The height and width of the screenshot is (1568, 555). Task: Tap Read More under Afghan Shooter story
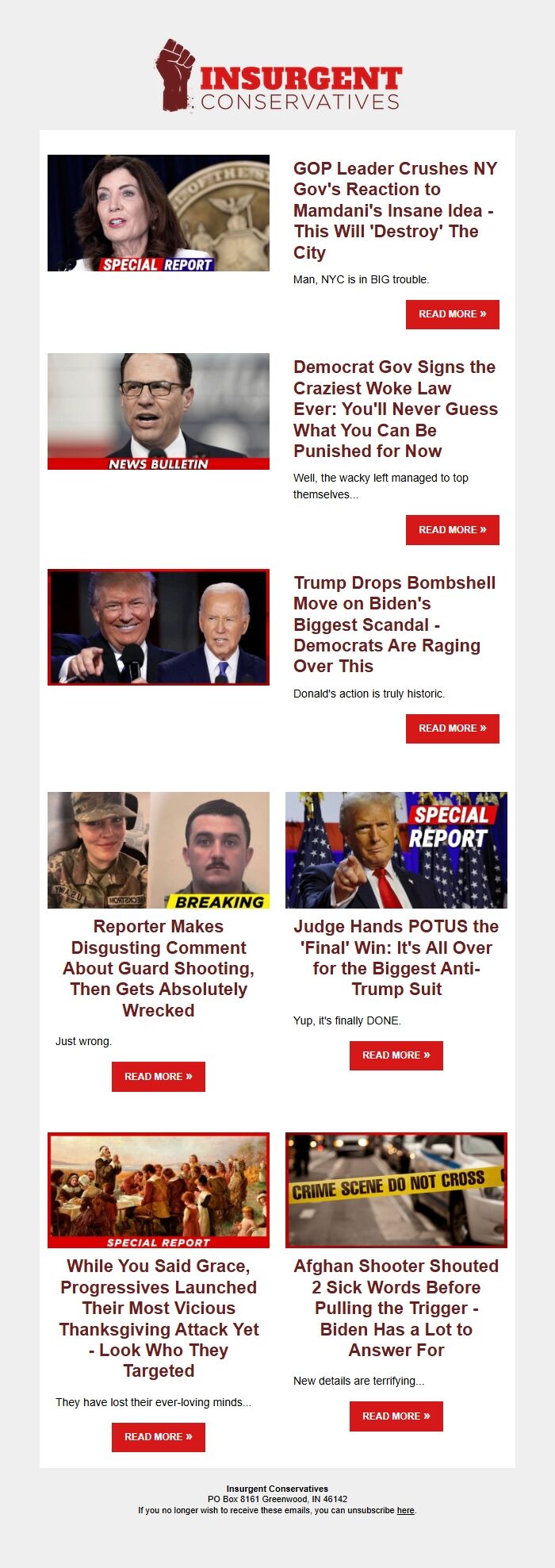396,1416
